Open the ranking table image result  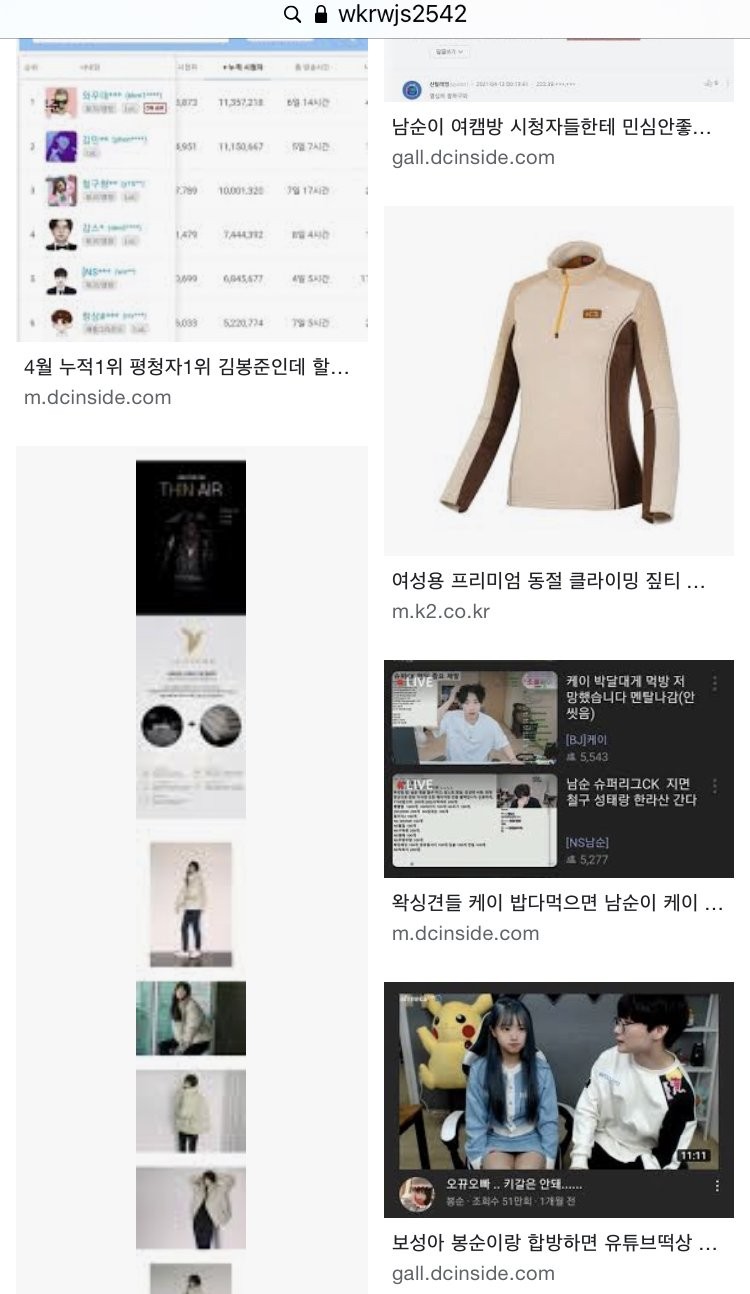(193, 195)
